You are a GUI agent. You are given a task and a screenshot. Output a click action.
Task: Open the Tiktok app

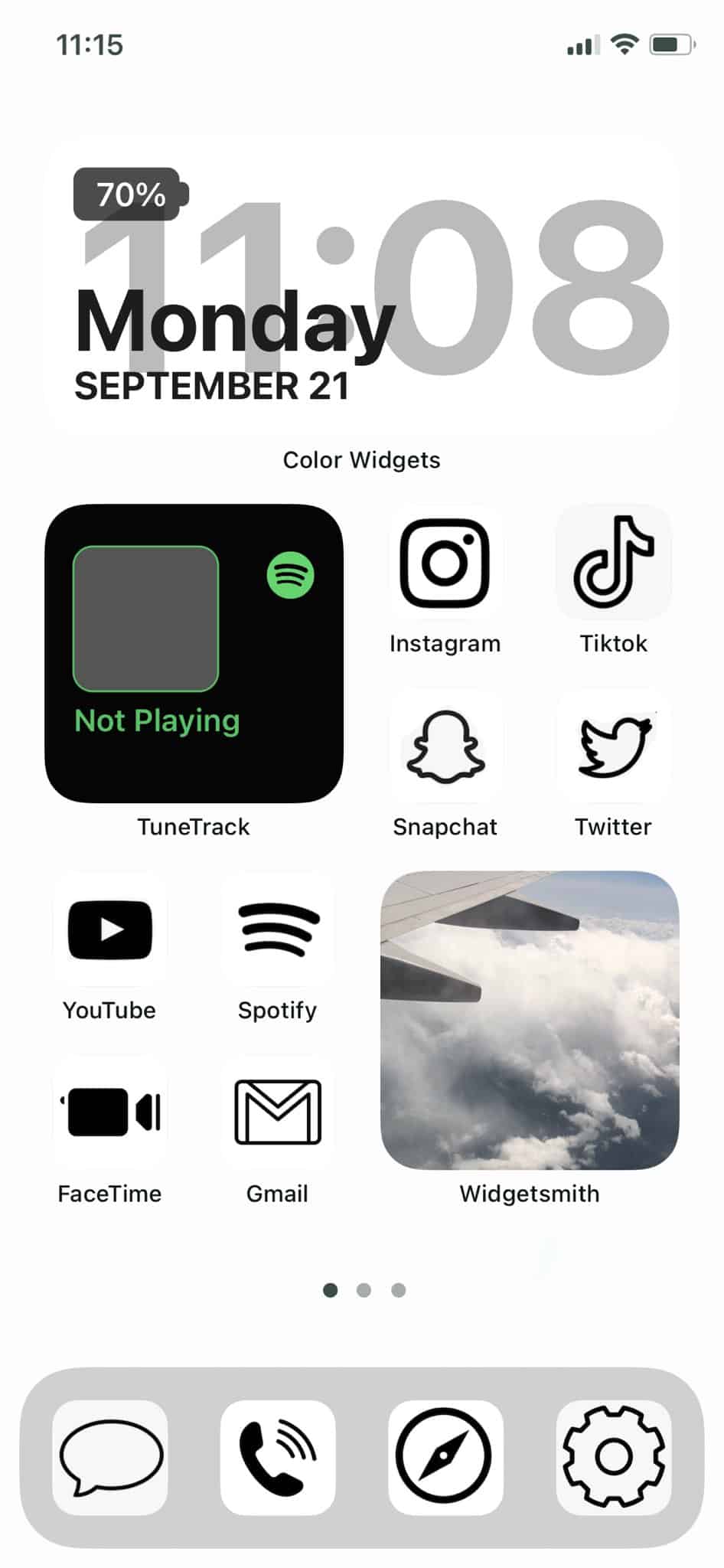click(x=613, y=563)
